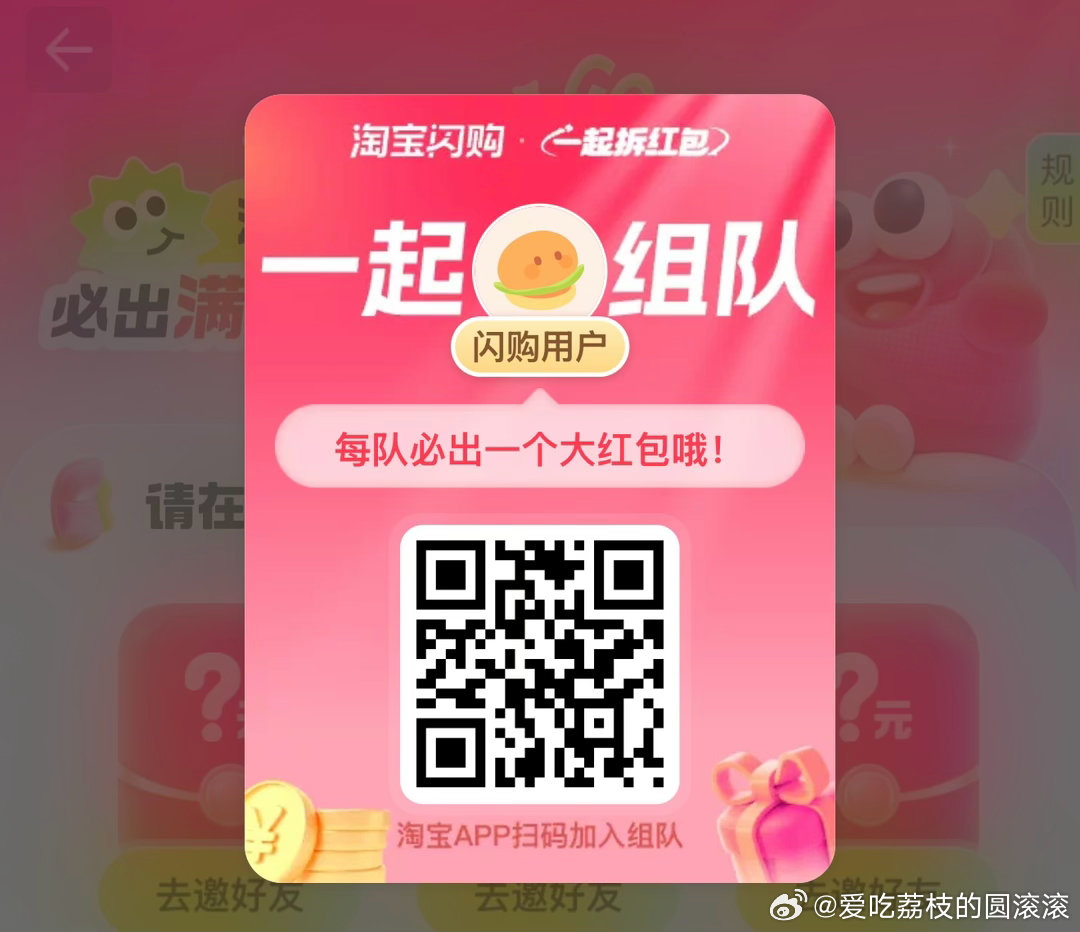The image size is (1080, 932).
Task: Go back using the top-left arrow
Action: click(68, 52)
